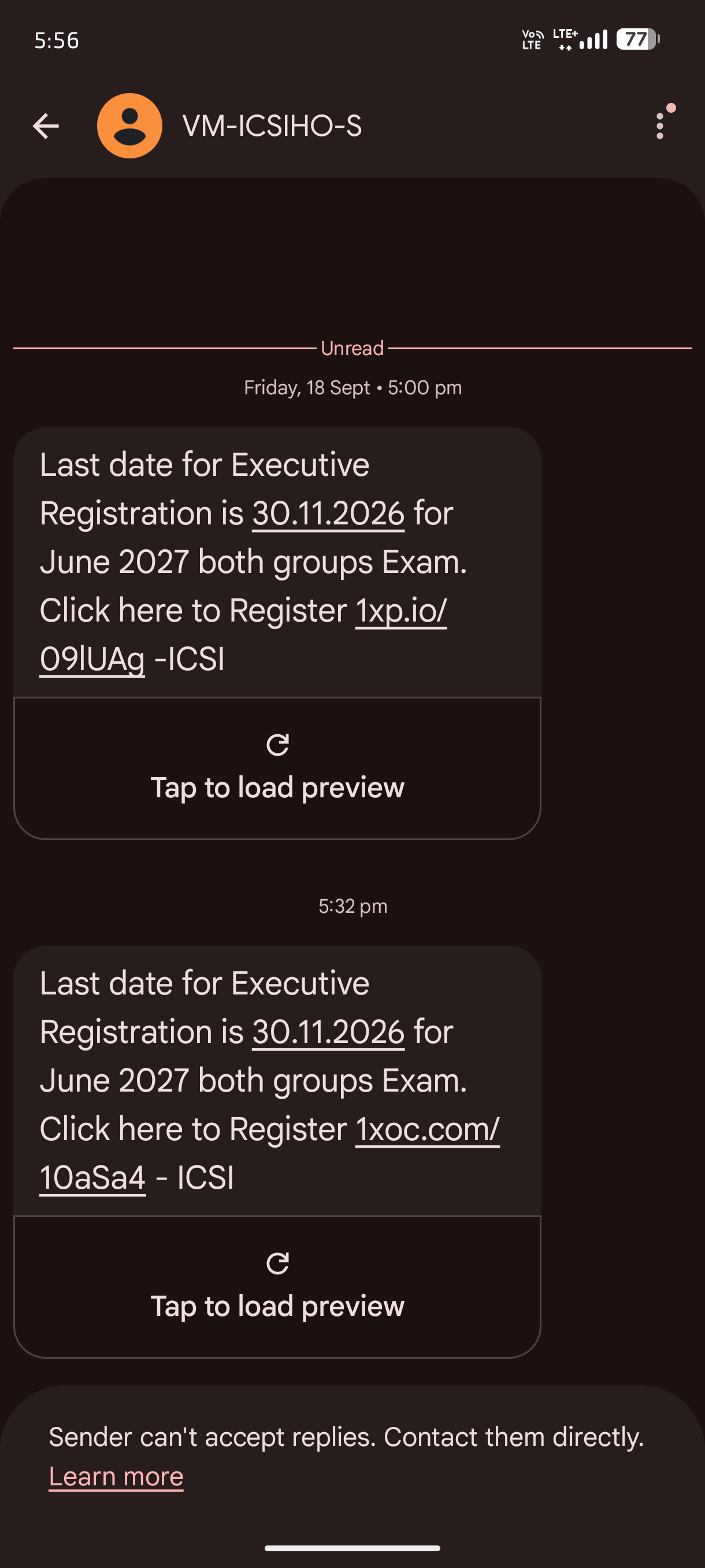705x1568 pixels.
Task: Go back to the conversations list
Action: (46, 126)
